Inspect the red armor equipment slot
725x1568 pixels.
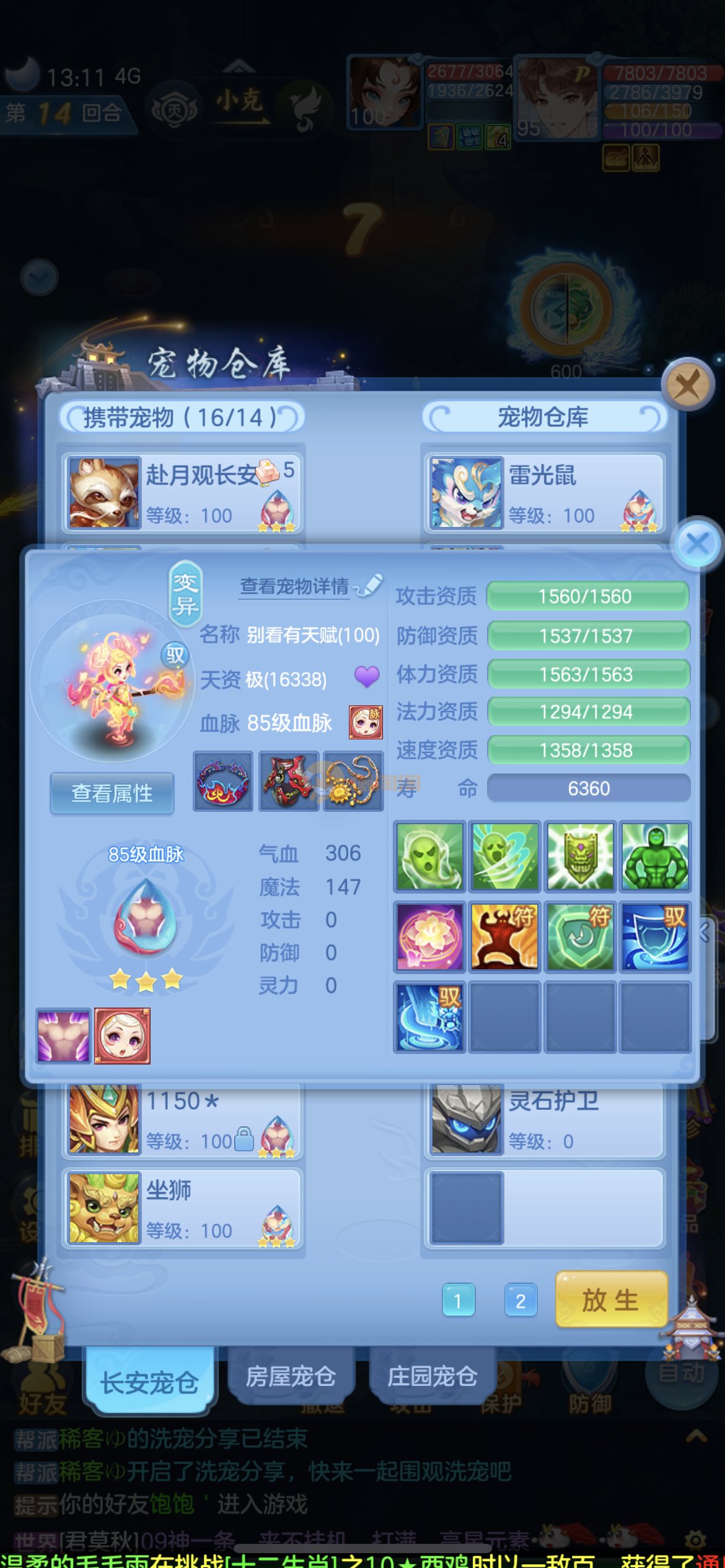pos(288,781)
